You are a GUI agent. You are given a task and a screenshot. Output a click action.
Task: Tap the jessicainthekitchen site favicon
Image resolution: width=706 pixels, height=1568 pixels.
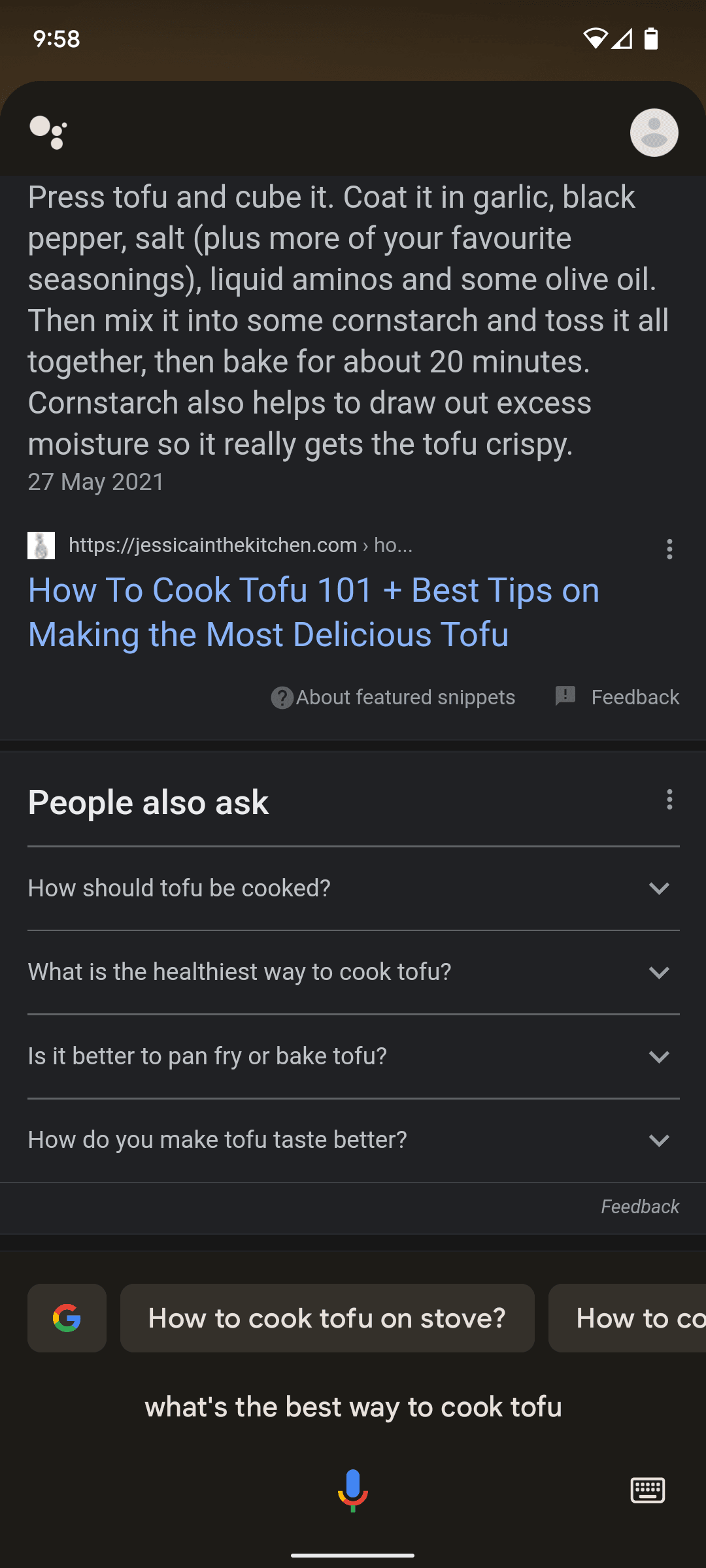tap(41, 545)
